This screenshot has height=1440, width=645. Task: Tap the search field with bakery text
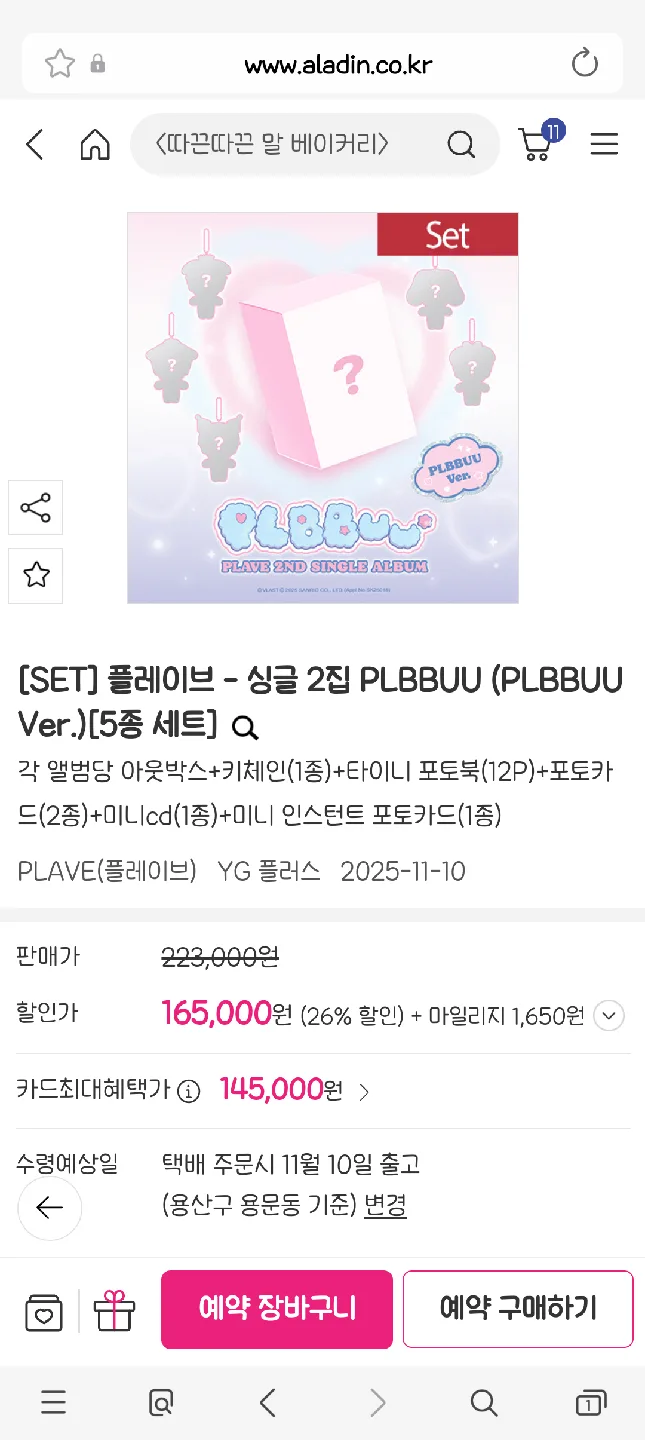click(x=314, y=145)
